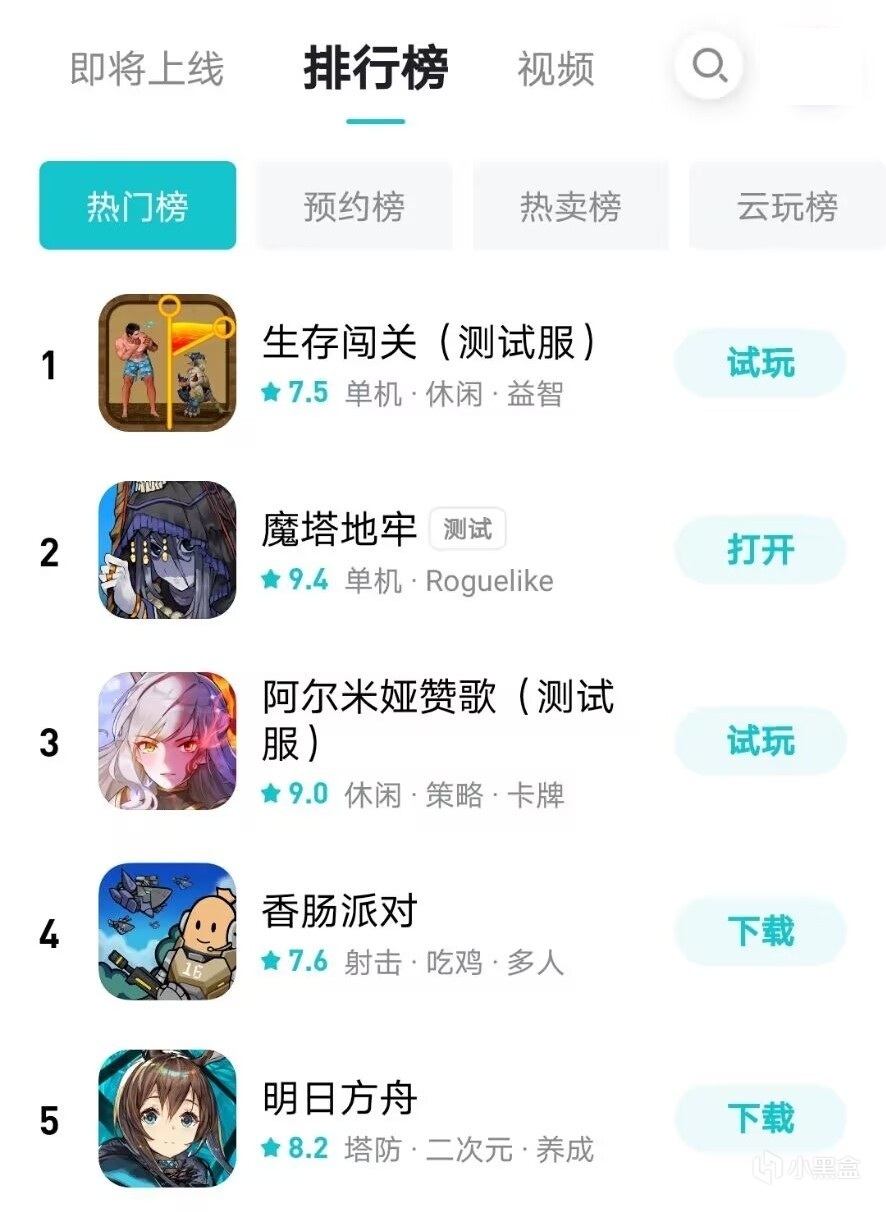Select the 热门榜 chart

point(137,206)
